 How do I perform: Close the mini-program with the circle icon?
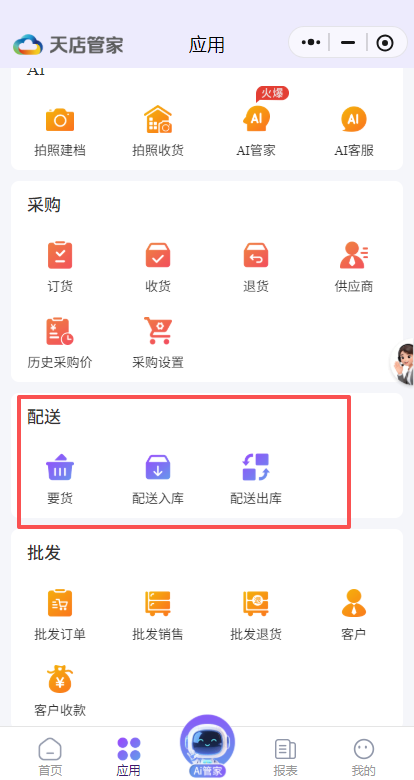tap(385, 43)
